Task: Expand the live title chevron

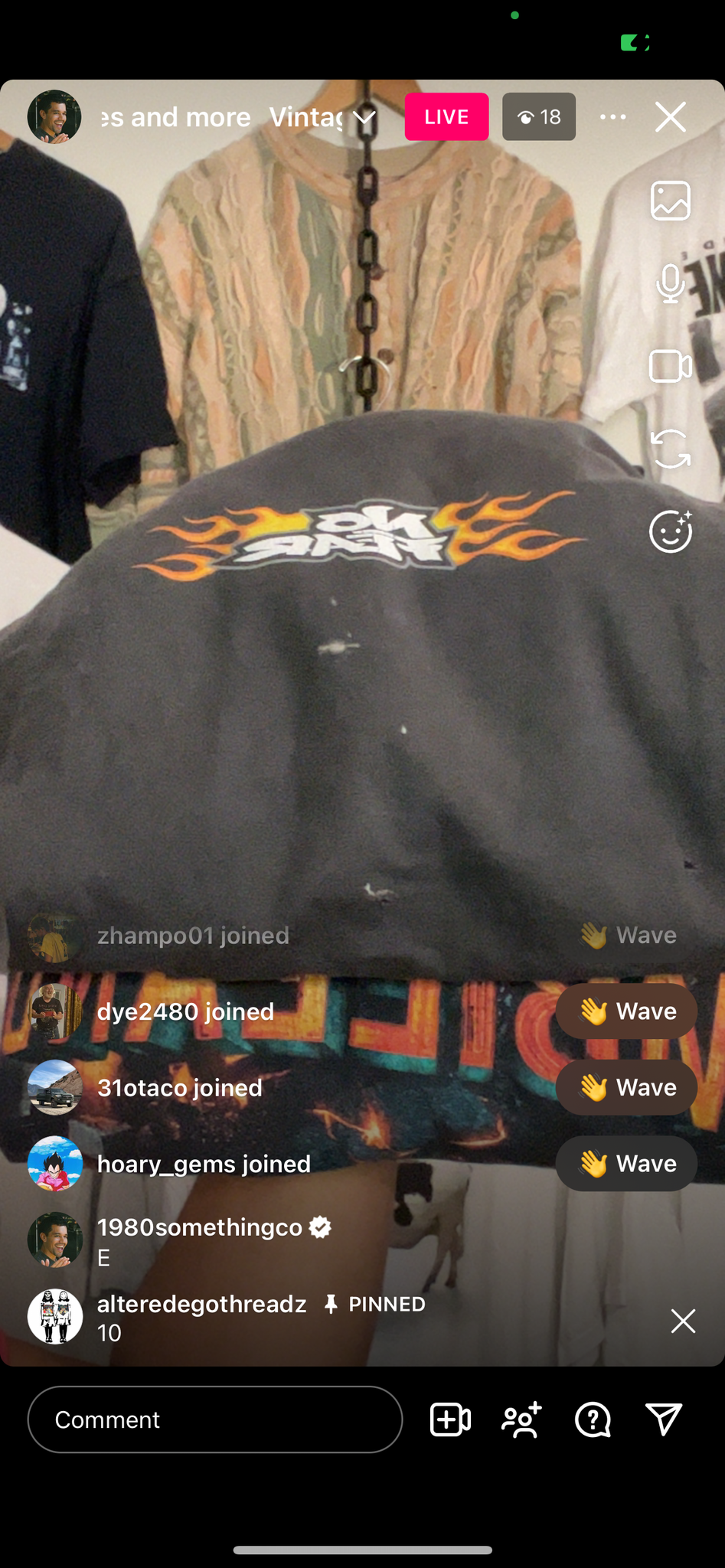Action: pos(366,118)
